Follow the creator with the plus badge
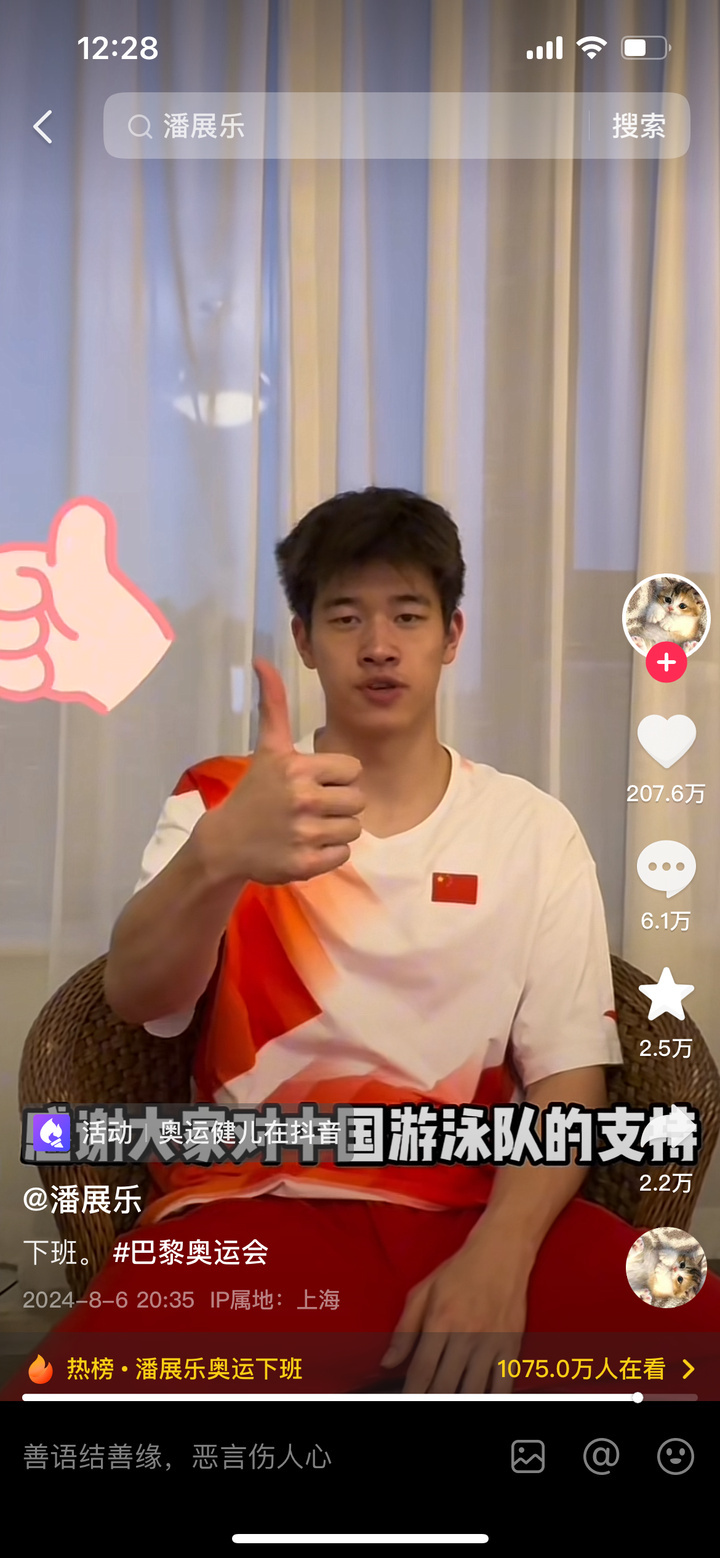Image resolution: width=720 pixels, height=1558 pixels. pos(666,662)
